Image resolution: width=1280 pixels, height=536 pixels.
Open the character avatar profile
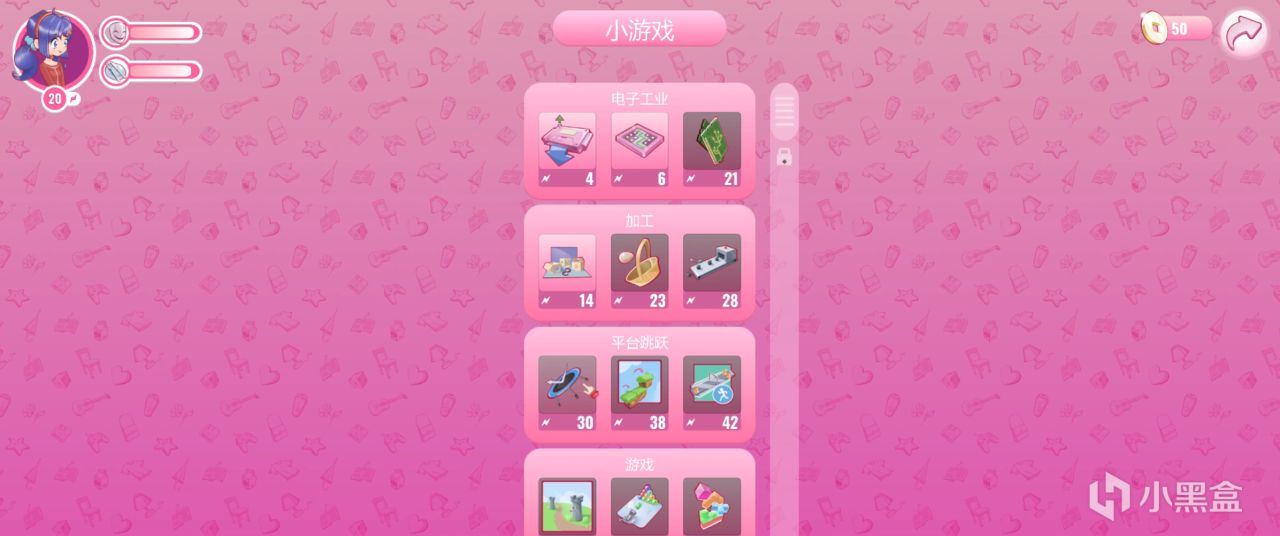54,50
